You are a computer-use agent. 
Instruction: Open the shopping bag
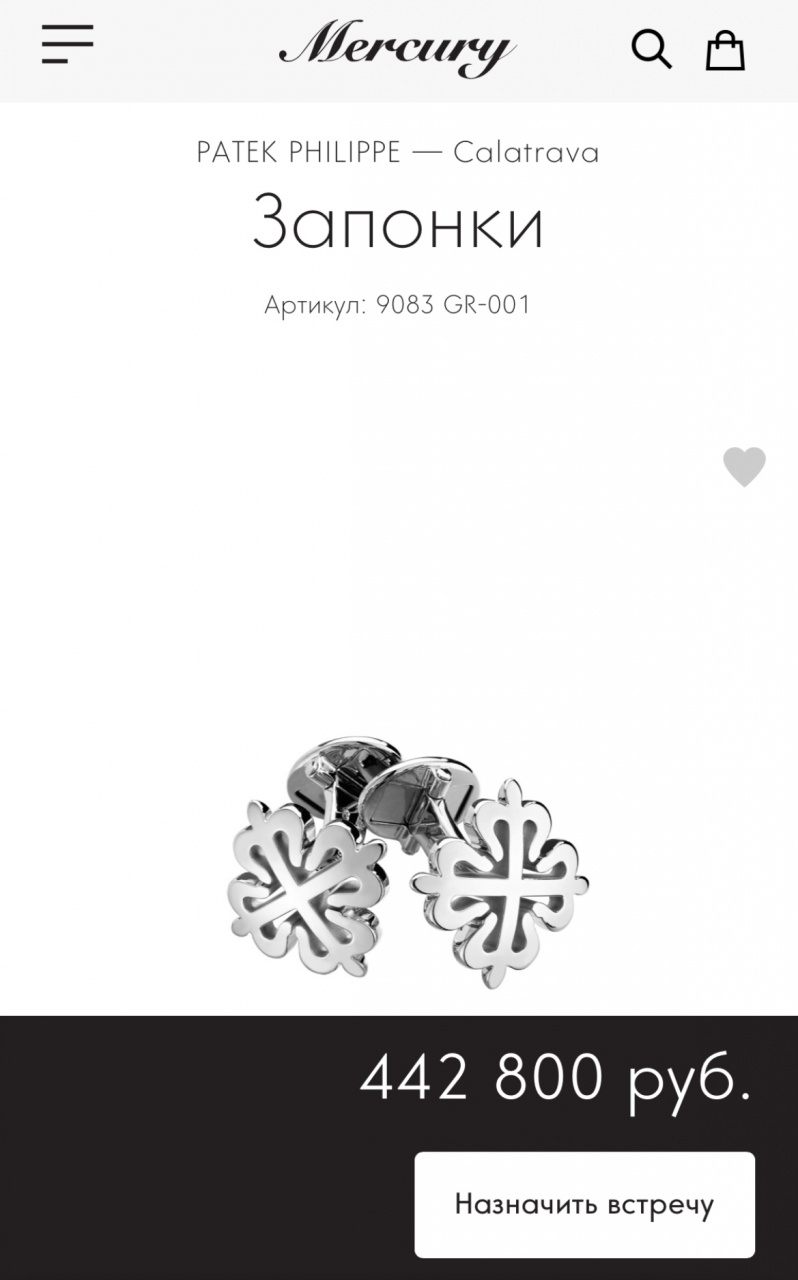pyautogui.click(x=725, y=49)
